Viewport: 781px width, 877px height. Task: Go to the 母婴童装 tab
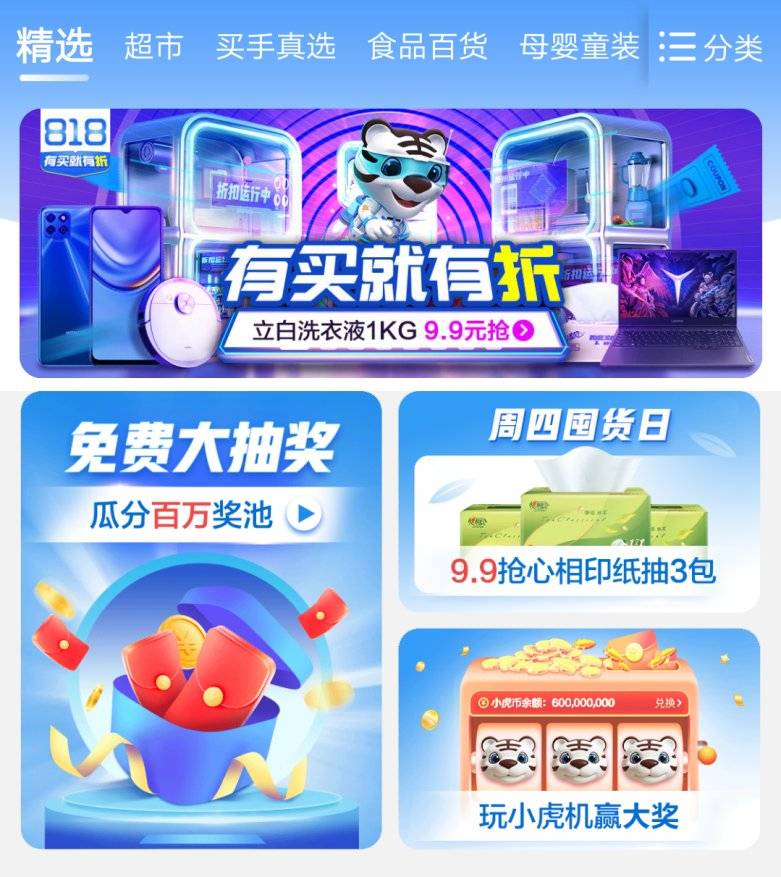[x=579, y=47]
